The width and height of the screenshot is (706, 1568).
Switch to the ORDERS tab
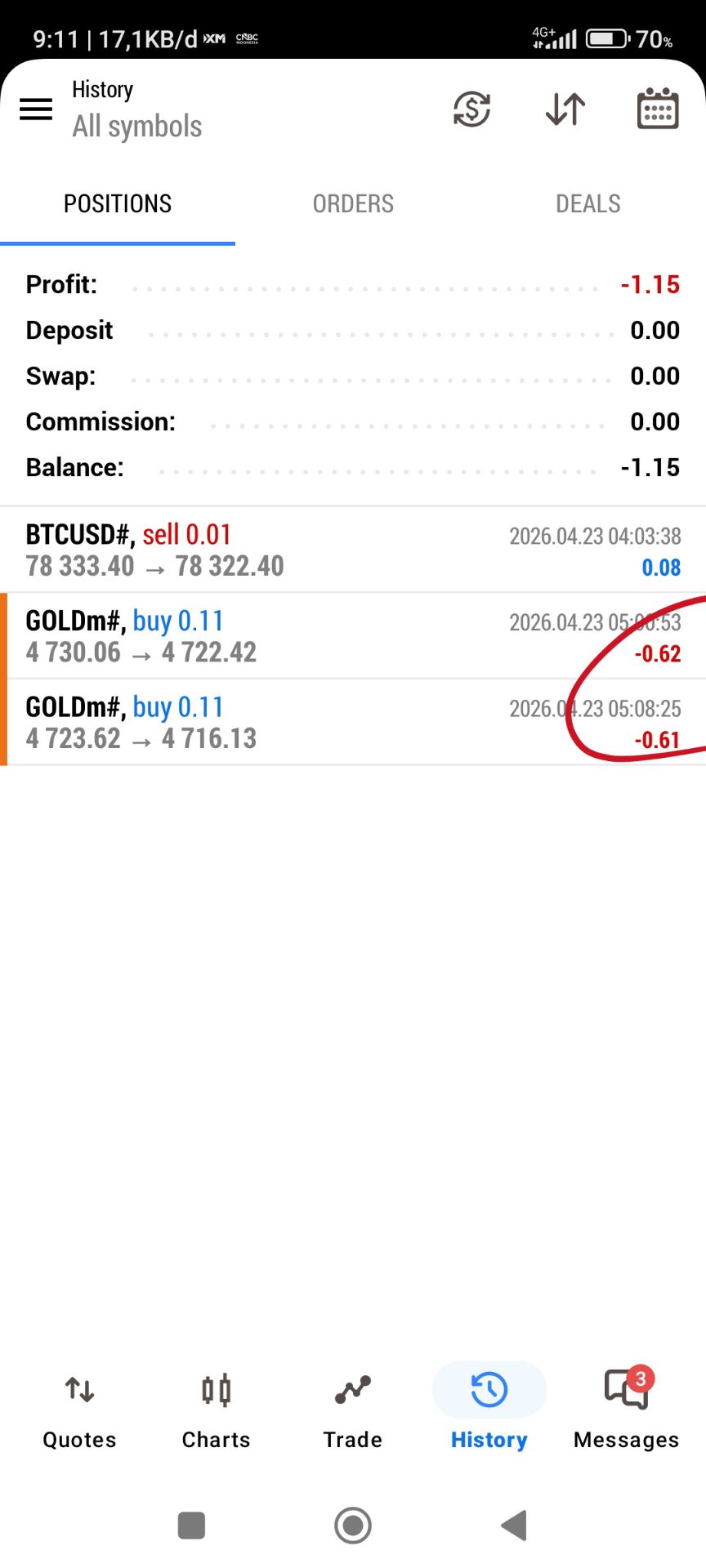click(x=353, y=204)
